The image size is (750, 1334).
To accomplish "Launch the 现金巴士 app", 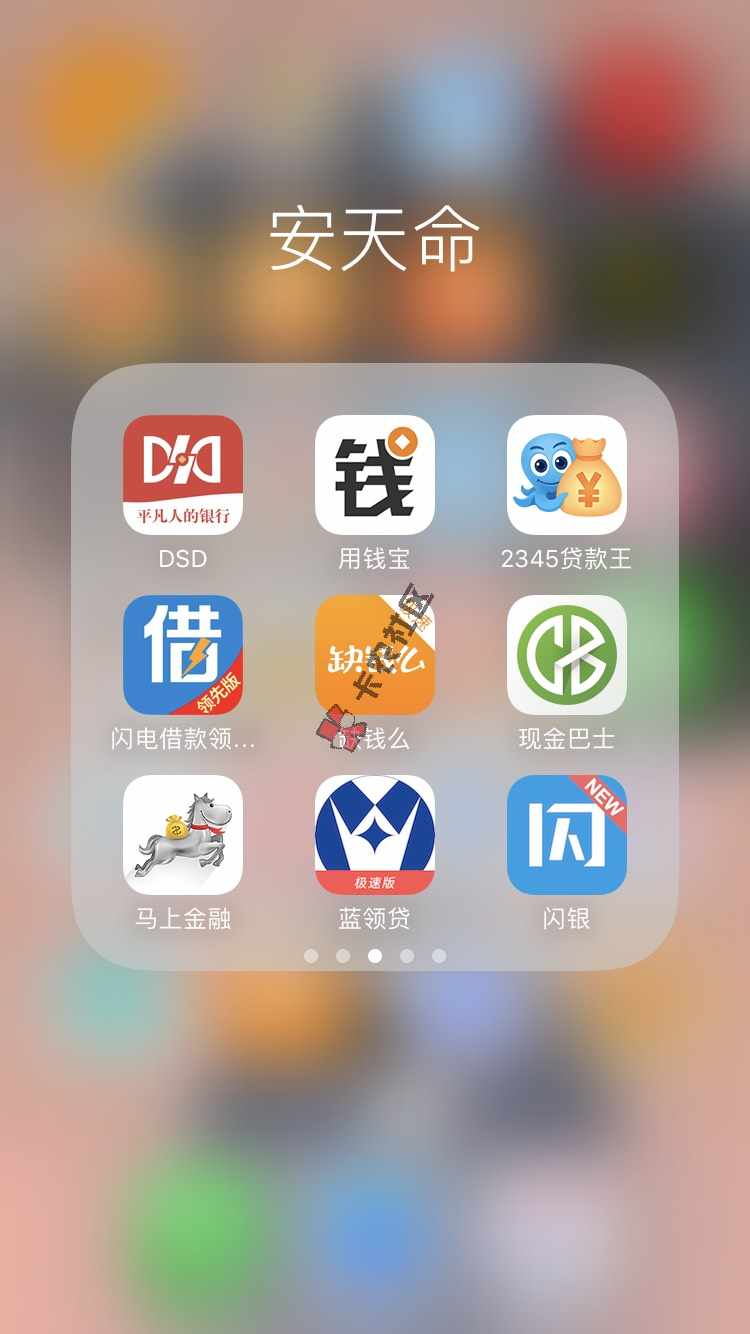I will 567,655.
